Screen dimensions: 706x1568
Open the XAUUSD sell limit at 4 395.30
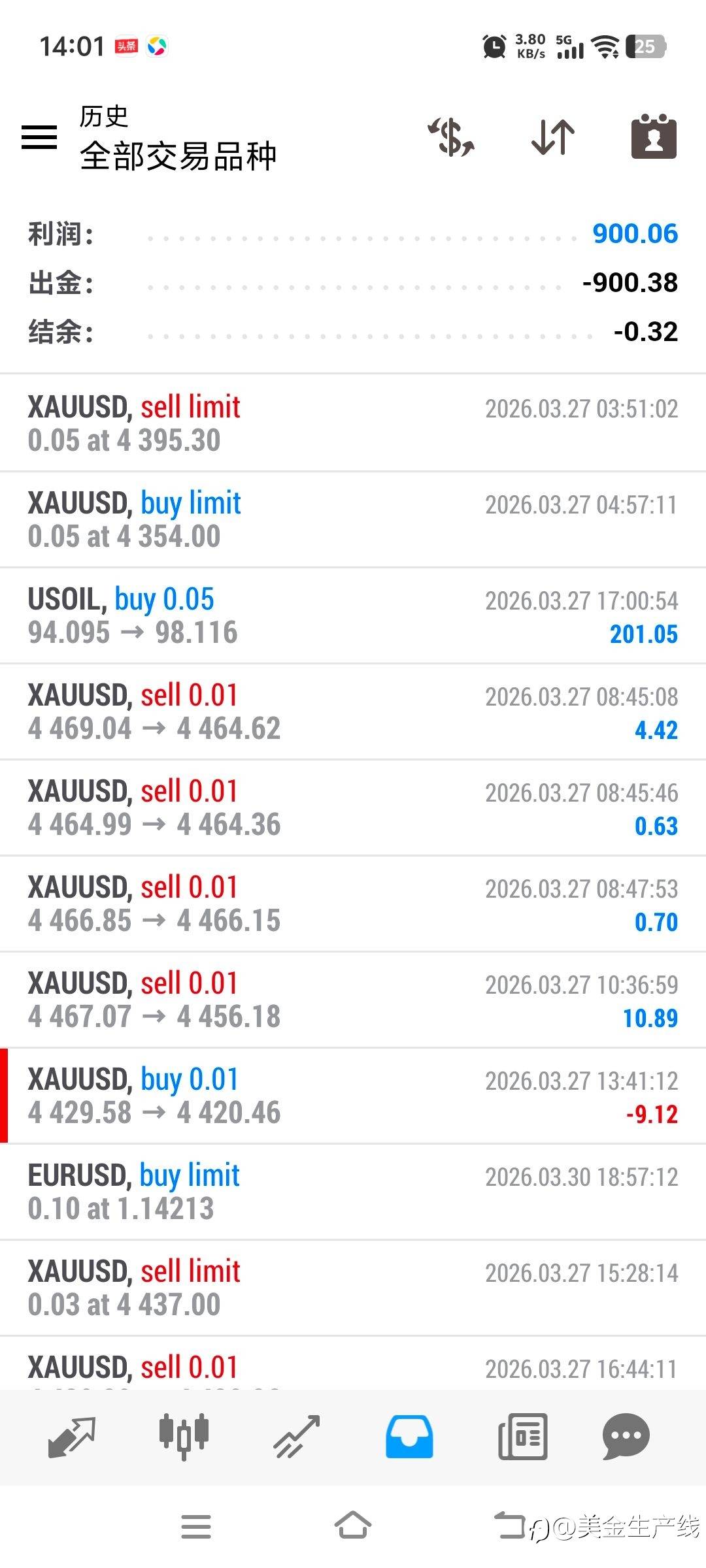pos(353,423)
